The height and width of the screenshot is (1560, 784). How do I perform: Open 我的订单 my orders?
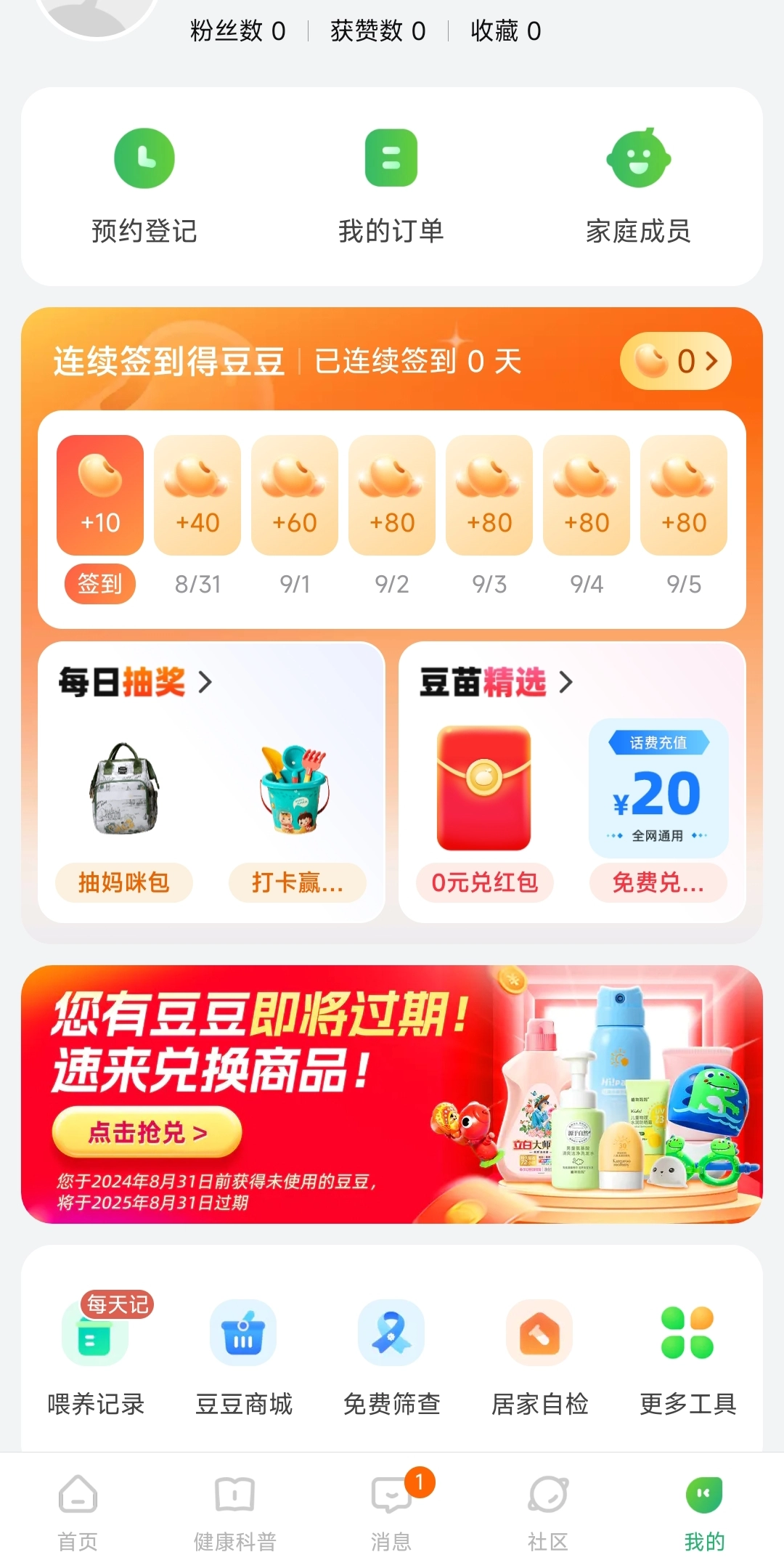[391, 187]
